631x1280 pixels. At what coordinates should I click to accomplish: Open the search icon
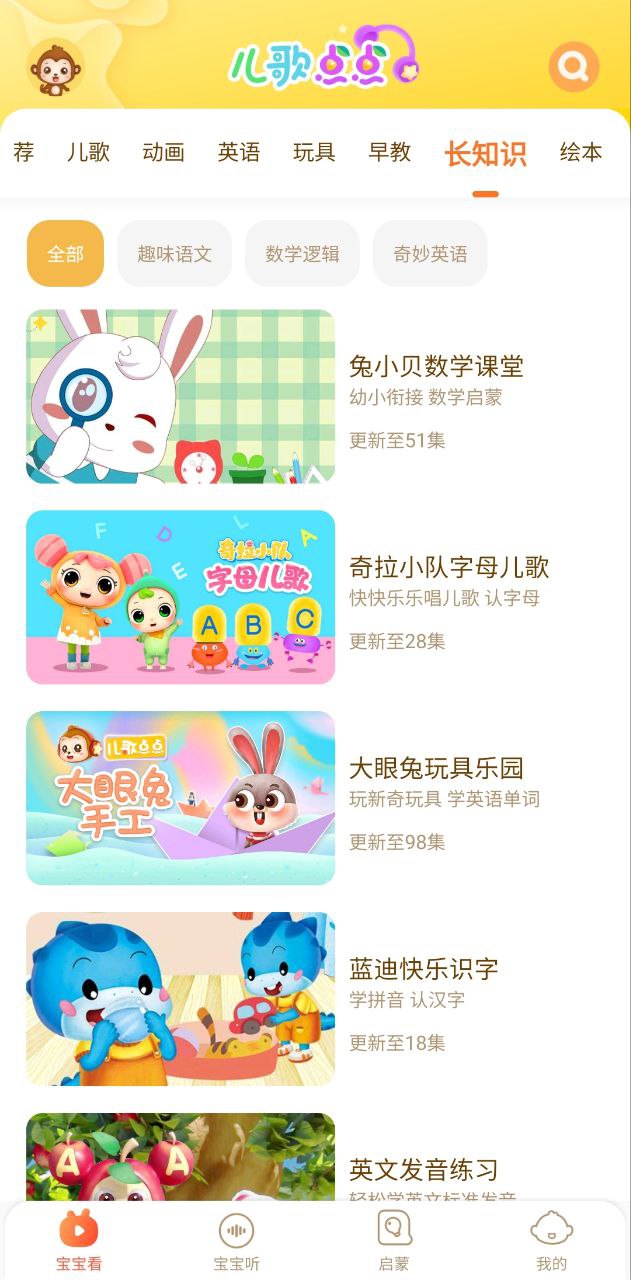click(573, 67)
